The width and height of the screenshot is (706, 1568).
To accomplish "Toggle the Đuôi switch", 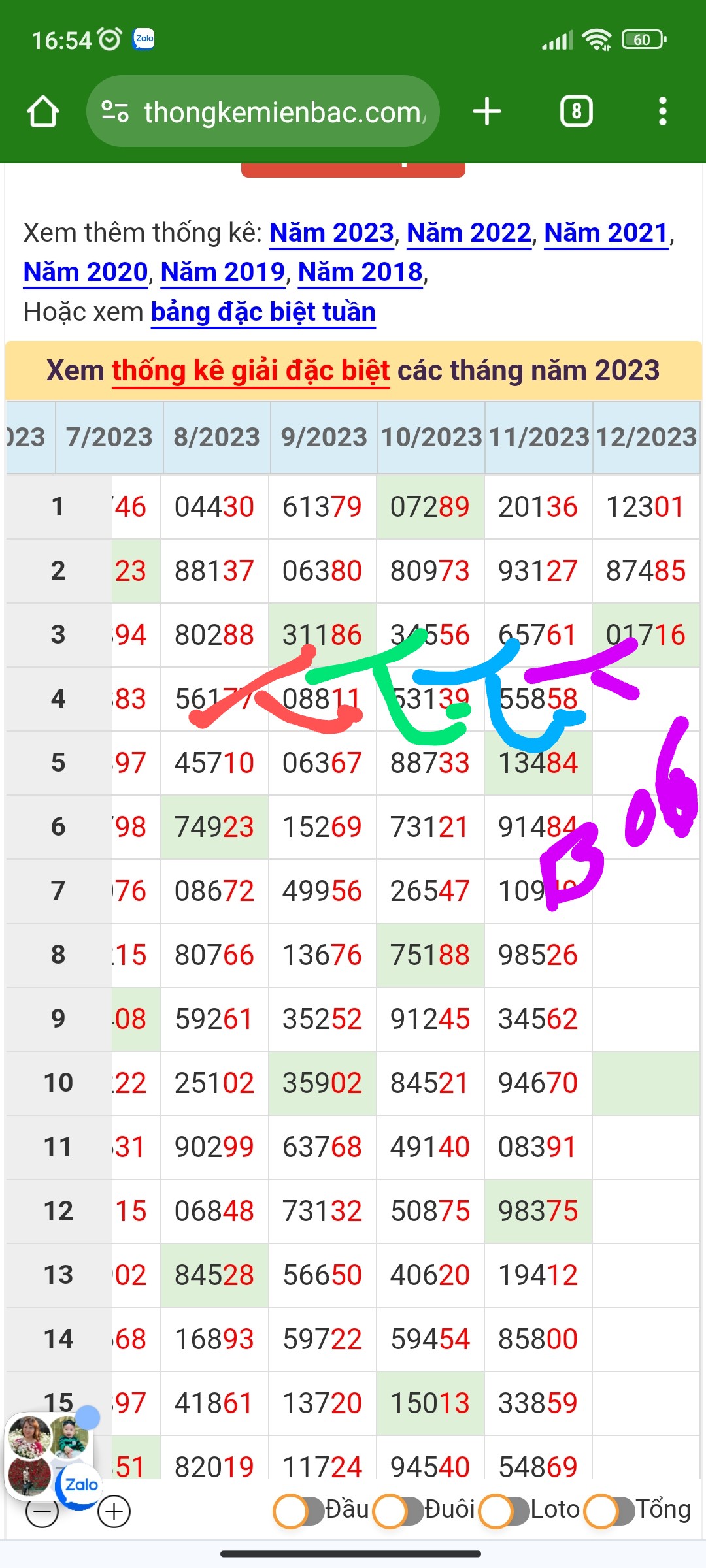I will [x=399, y=1511].
